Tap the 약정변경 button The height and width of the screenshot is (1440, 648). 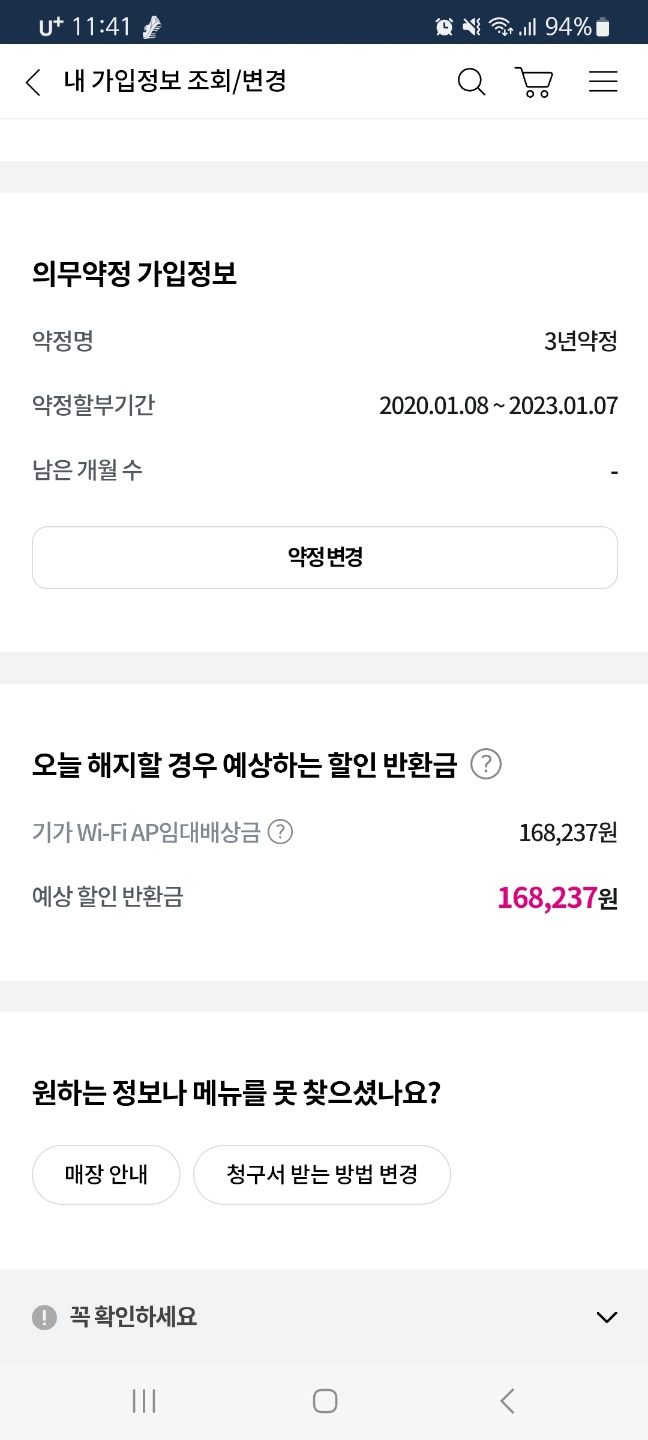325,558
